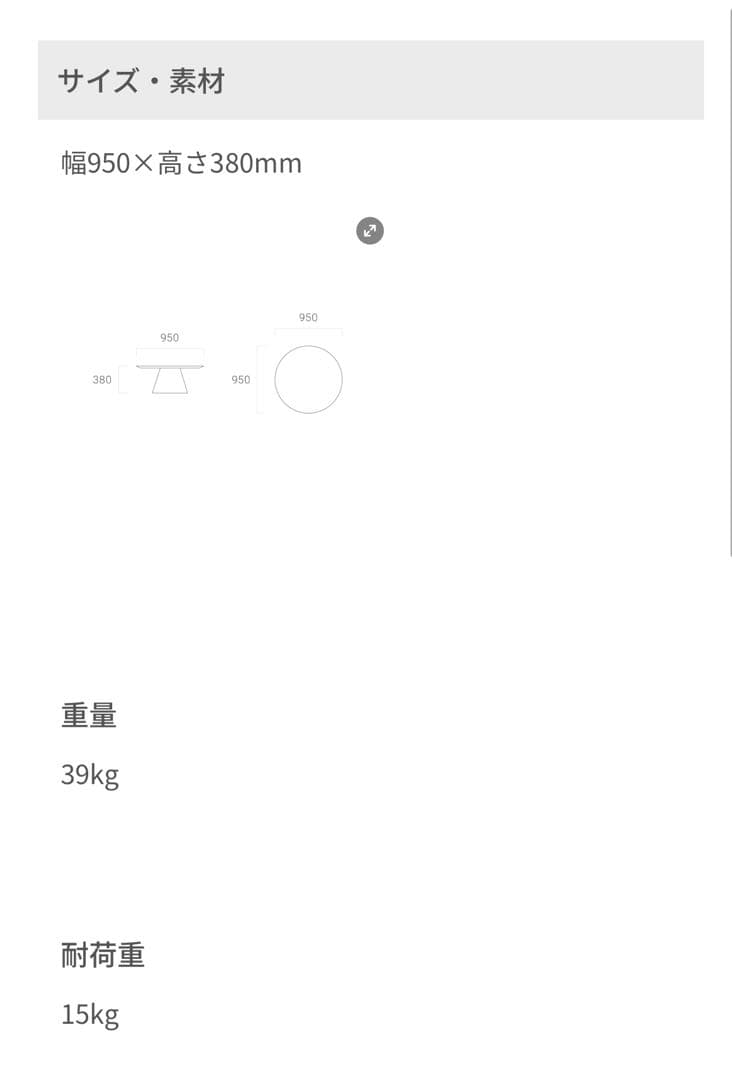Select the サイズ・素材 section header

pyautogui.click(x=140, y=82)
